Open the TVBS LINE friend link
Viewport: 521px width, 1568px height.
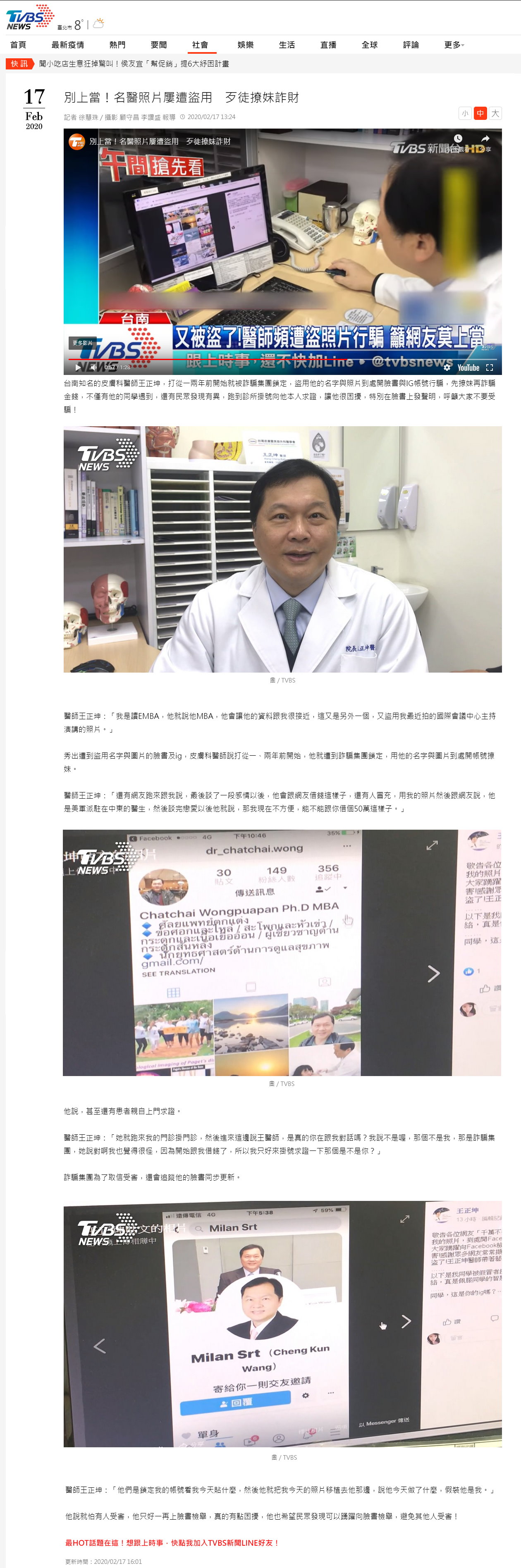[x=172, y=1543]
